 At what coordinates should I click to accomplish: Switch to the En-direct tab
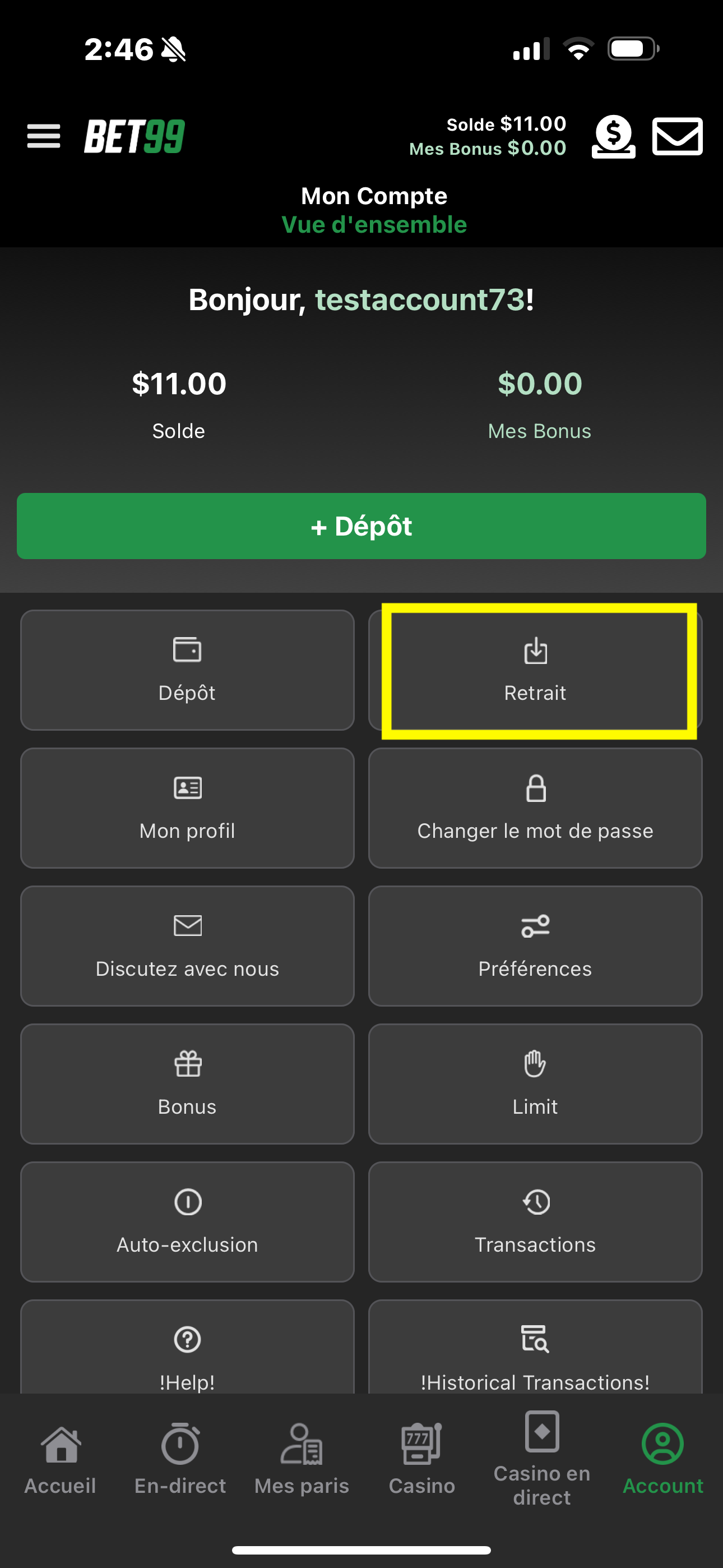(180, 1460)
